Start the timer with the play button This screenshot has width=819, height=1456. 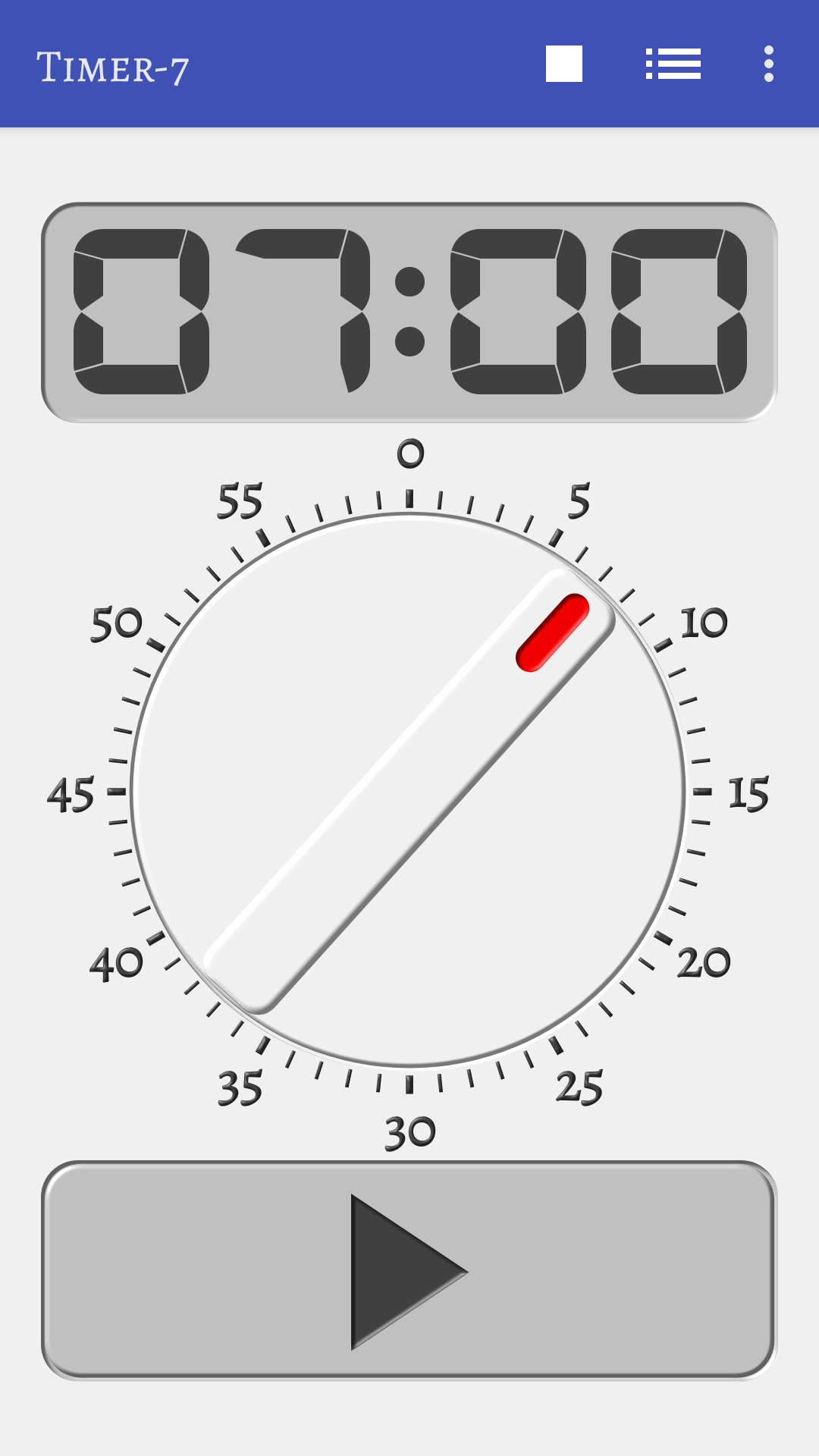click(409, 1270)
